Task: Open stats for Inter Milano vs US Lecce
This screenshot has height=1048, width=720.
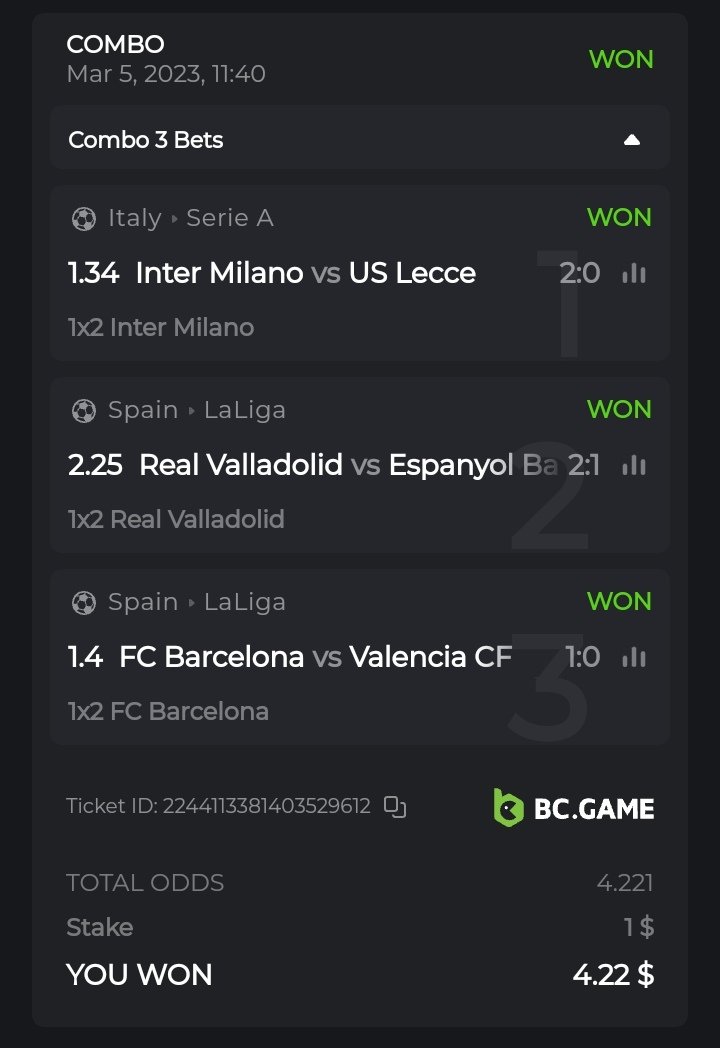Action: coord(633,273)
